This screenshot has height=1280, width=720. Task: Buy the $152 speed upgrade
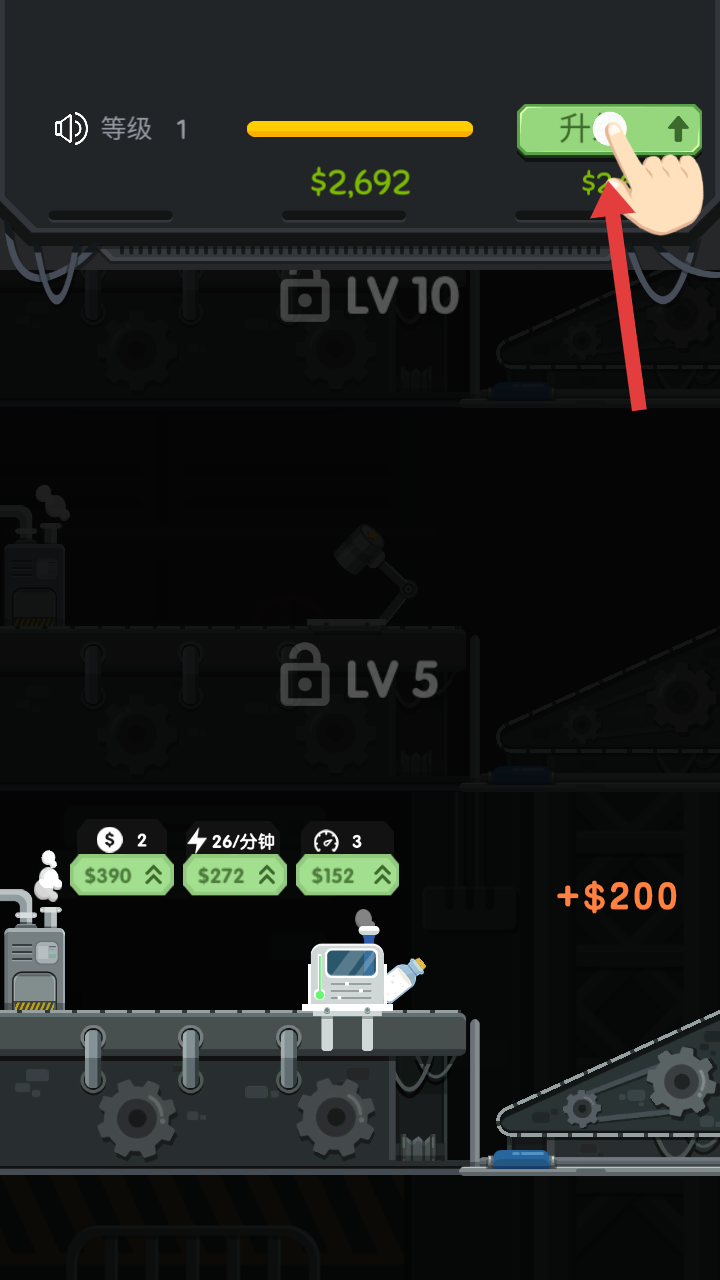click(x=347, y=875)
